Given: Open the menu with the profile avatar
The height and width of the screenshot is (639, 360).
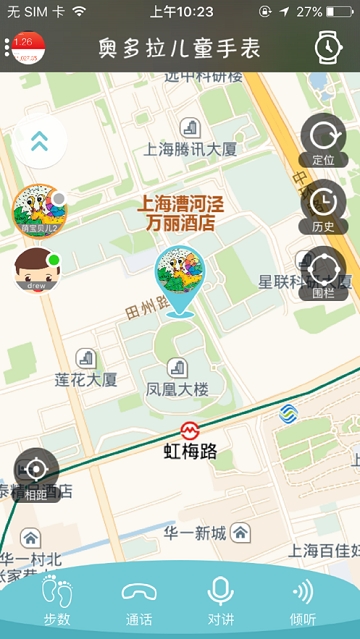Looking at the screenshot, I should (25, 48).
